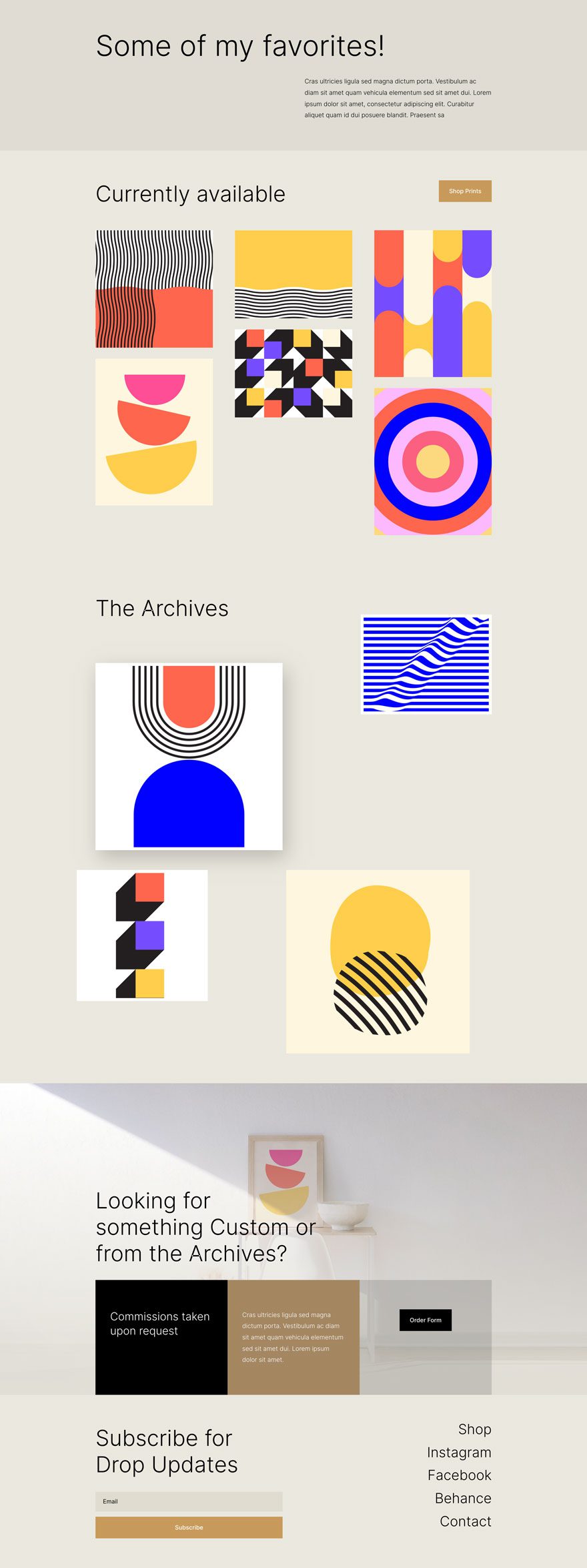Open the Behance link
The height and width of the screenshot is (1568, 587).
point(463,1499)
